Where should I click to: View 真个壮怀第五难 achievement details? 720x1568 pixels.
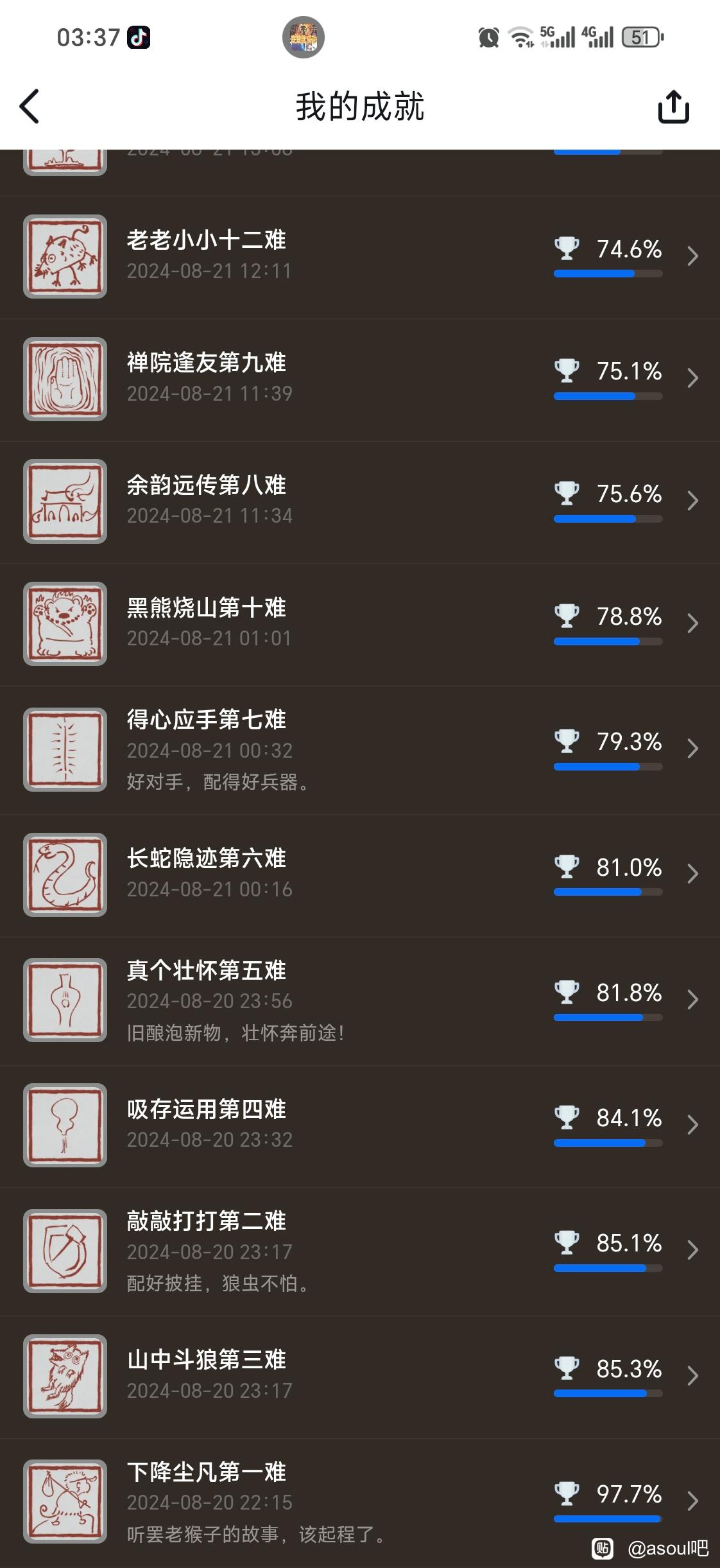pyautogui.click(x=359, y=1000)
